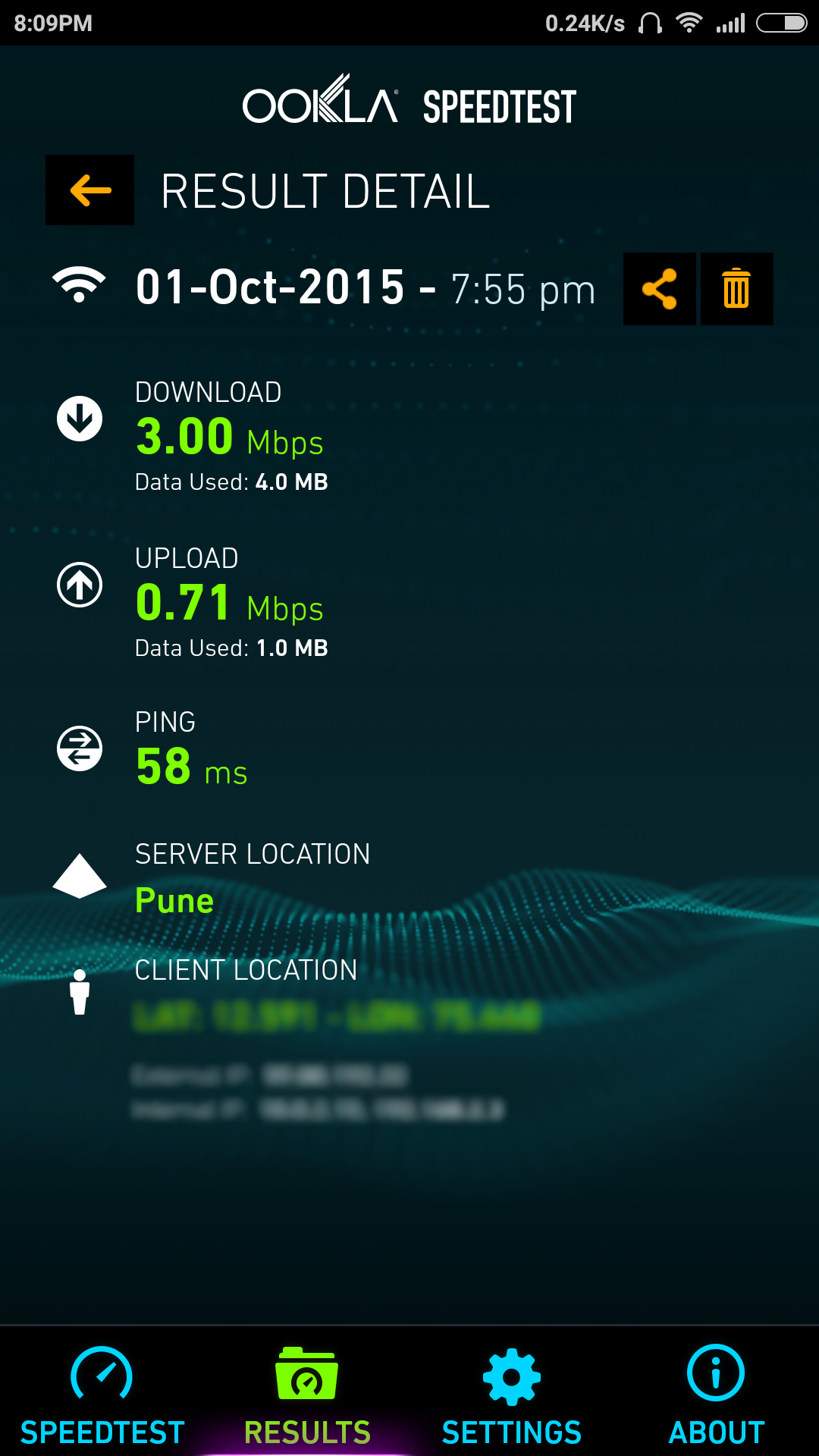Go back using the orange arrow
The width and height of the screenshot is (819, 1456).
(x=89, y=190)
